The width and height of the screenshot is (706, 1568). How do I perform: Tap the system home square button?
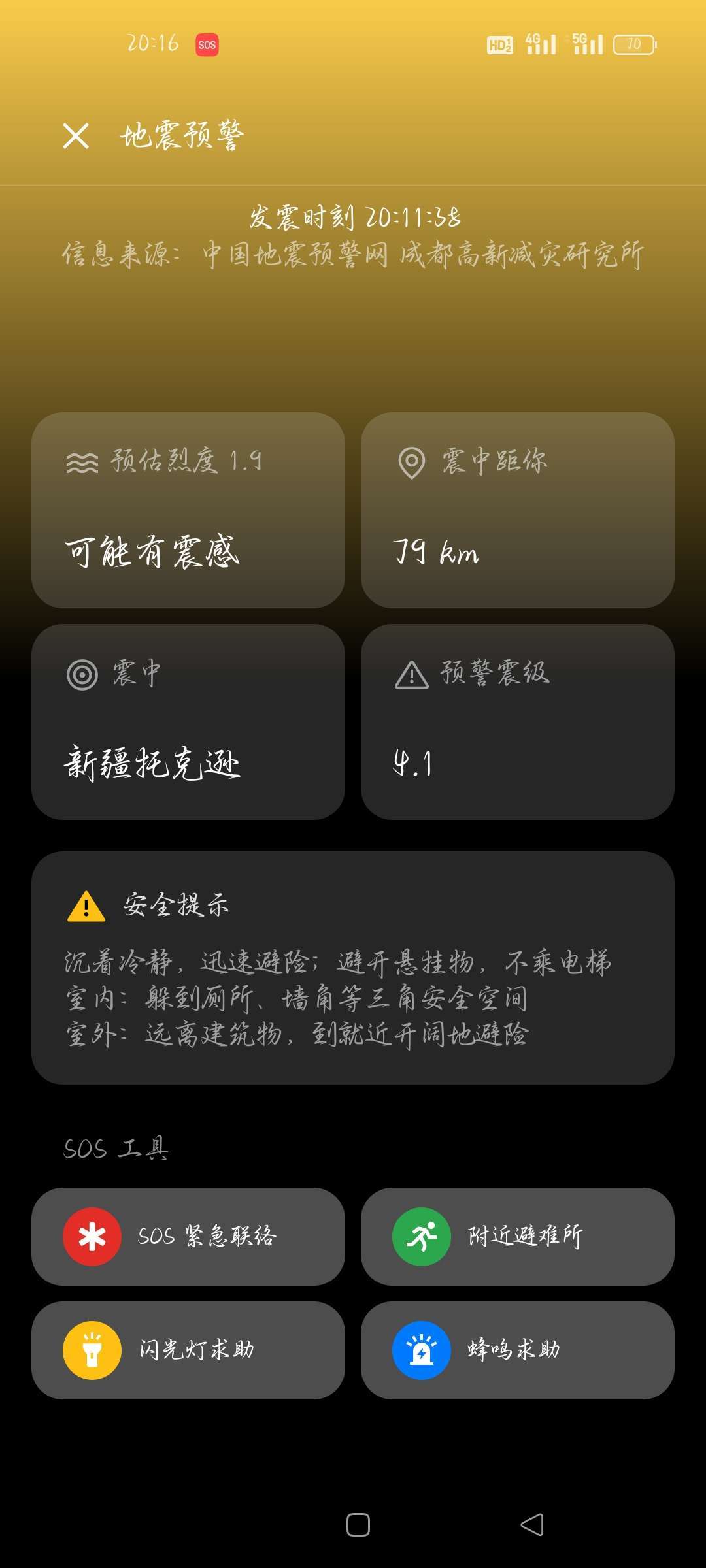(358, 1525)
